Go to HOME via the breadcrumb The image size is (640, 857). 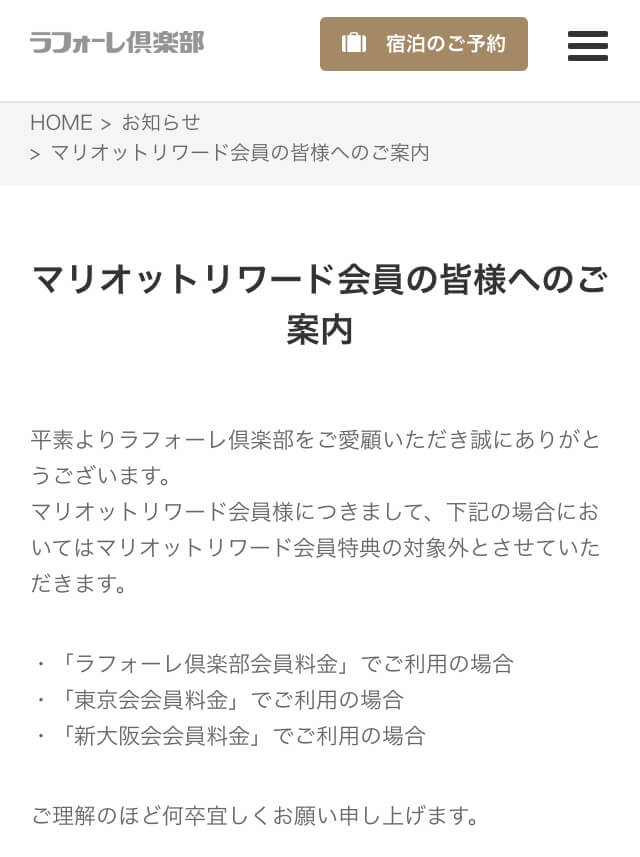(61, 123)
